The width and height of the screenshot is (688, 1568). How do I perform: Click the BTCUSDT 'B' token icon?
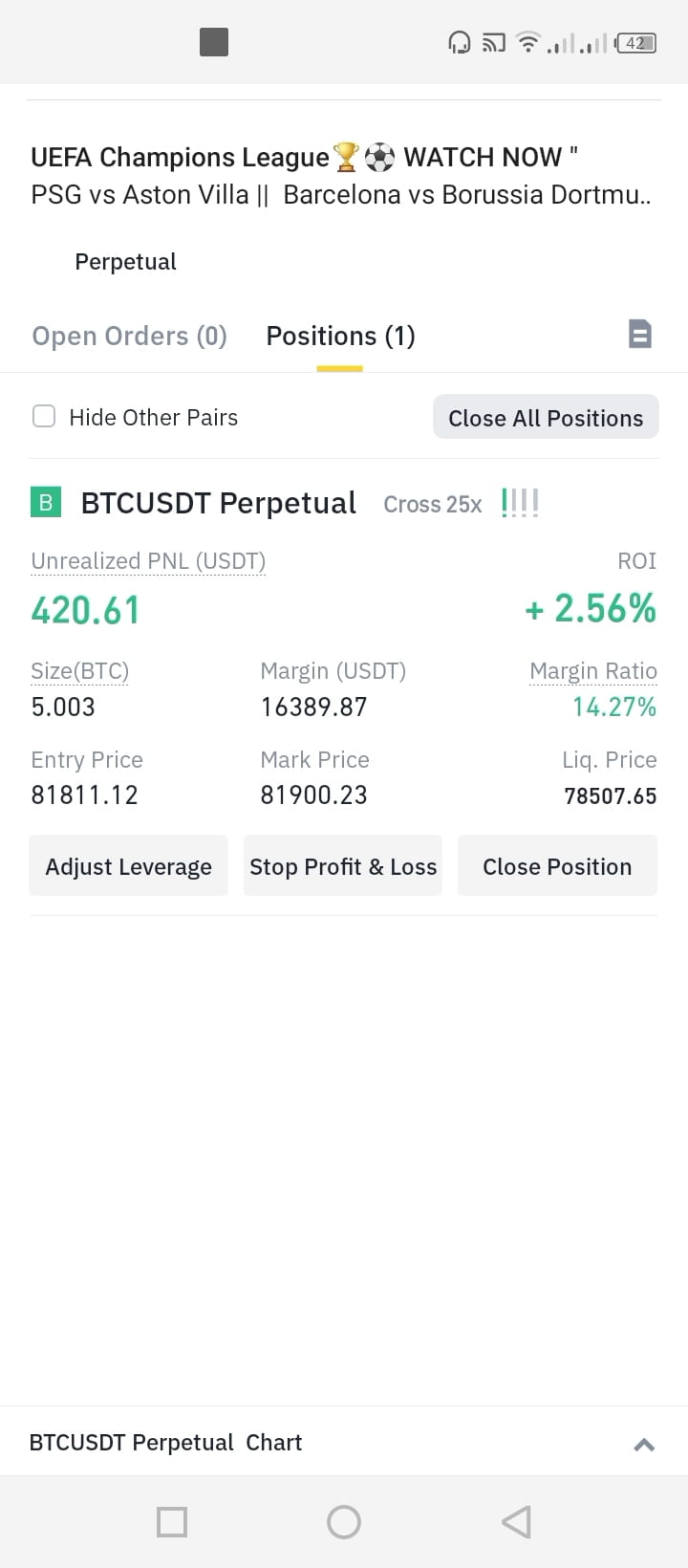click(x=44, y=501)
